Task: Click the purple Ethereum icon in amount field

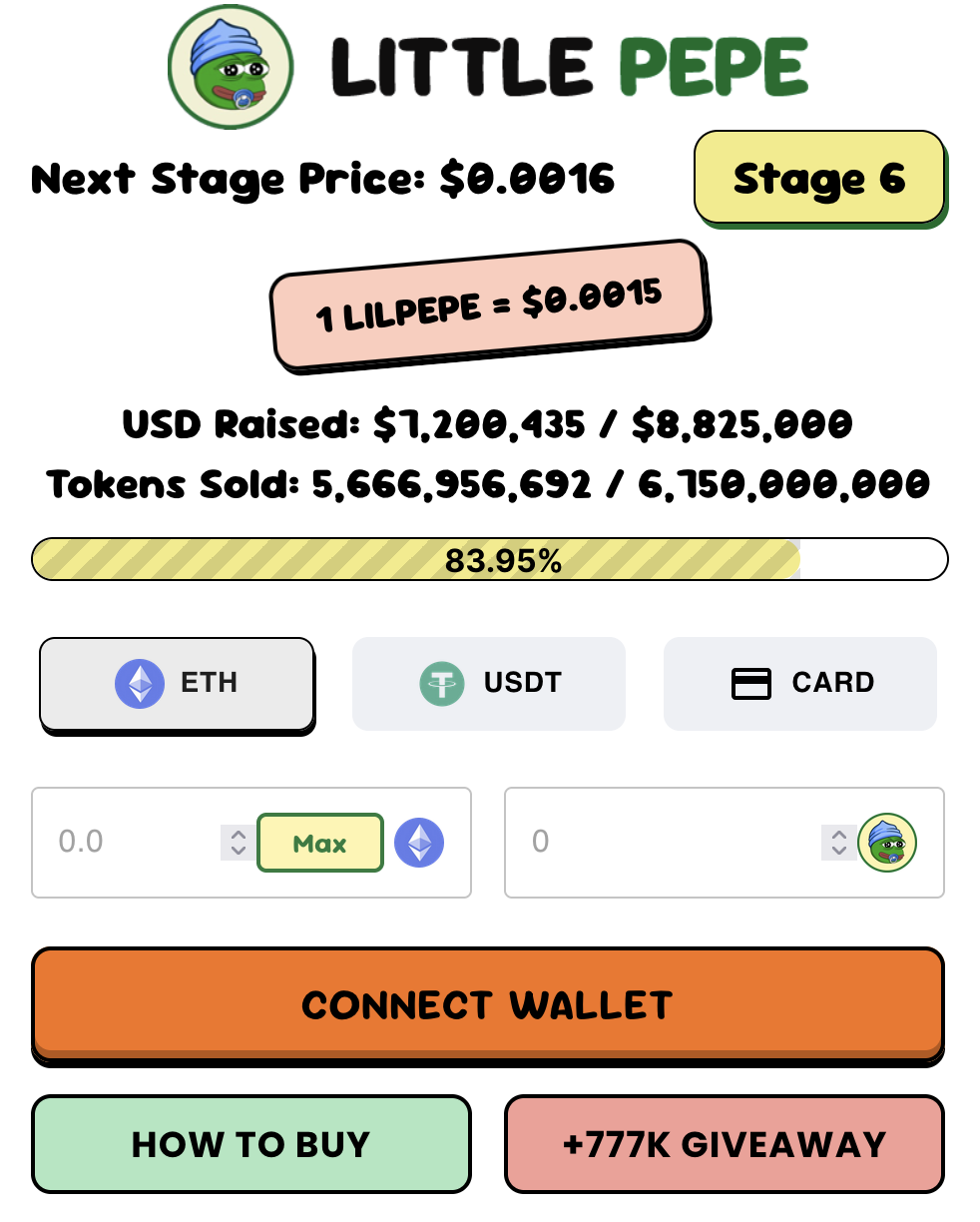Action: (x=419, y=842)
